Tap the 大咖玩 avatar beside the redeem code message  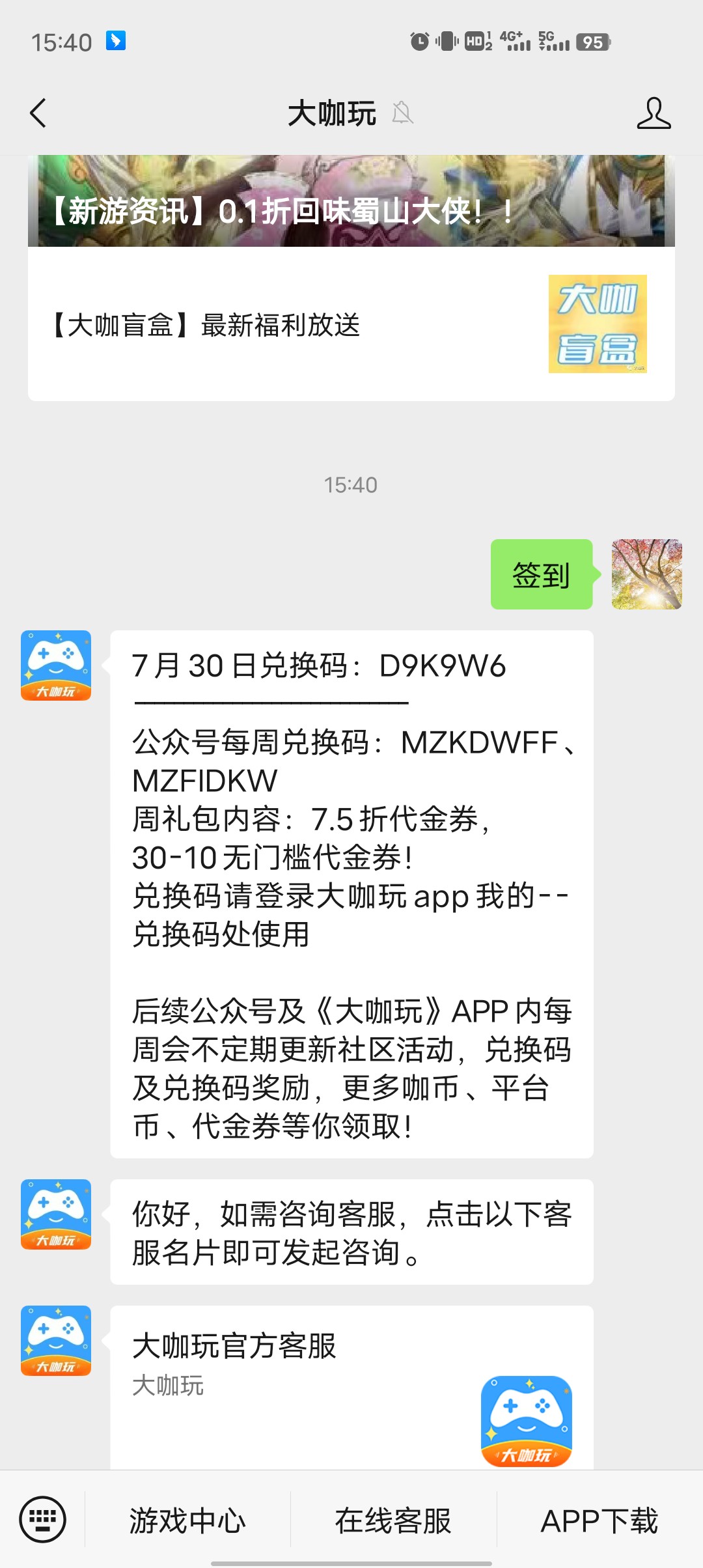56,665
